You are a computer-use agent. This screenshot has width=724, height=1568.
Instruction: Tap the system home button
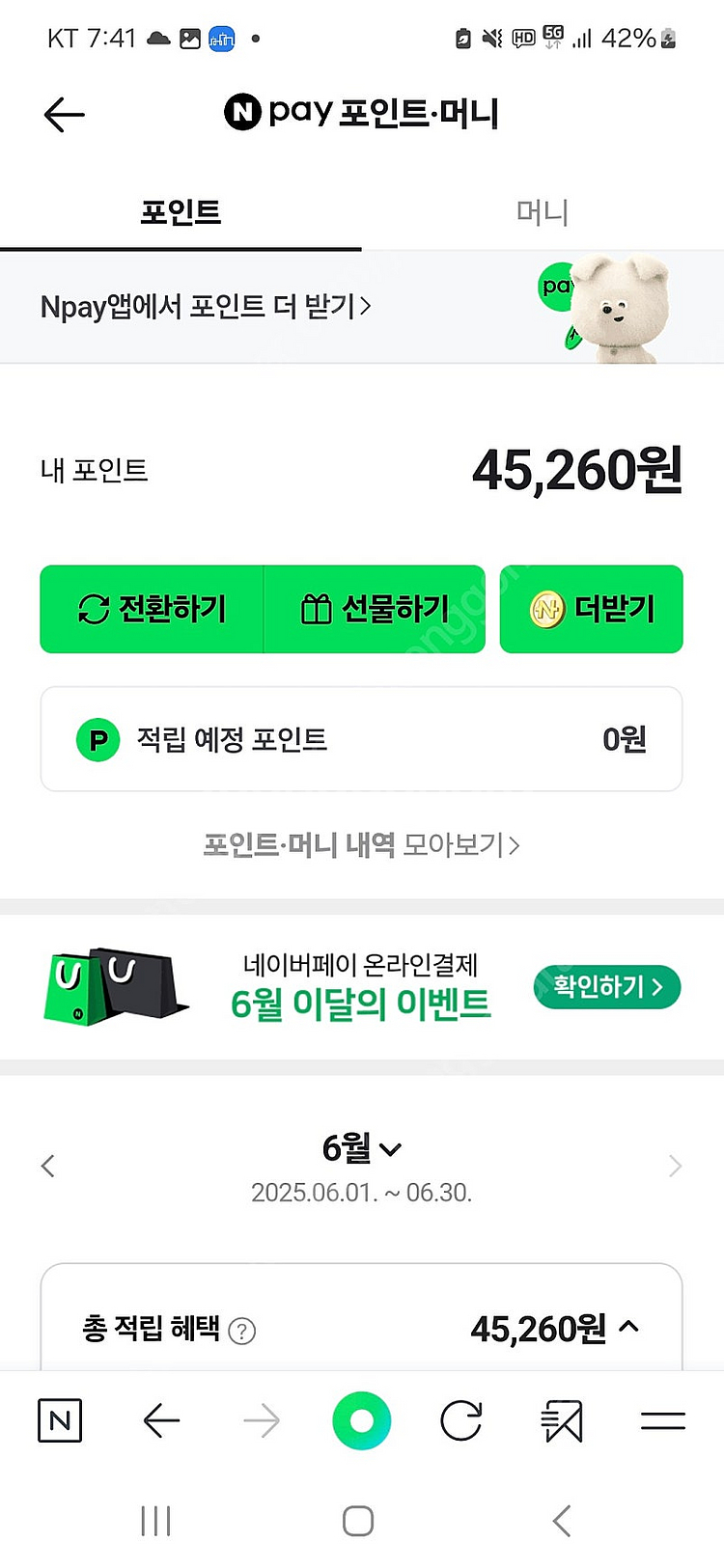[358, 1521]
